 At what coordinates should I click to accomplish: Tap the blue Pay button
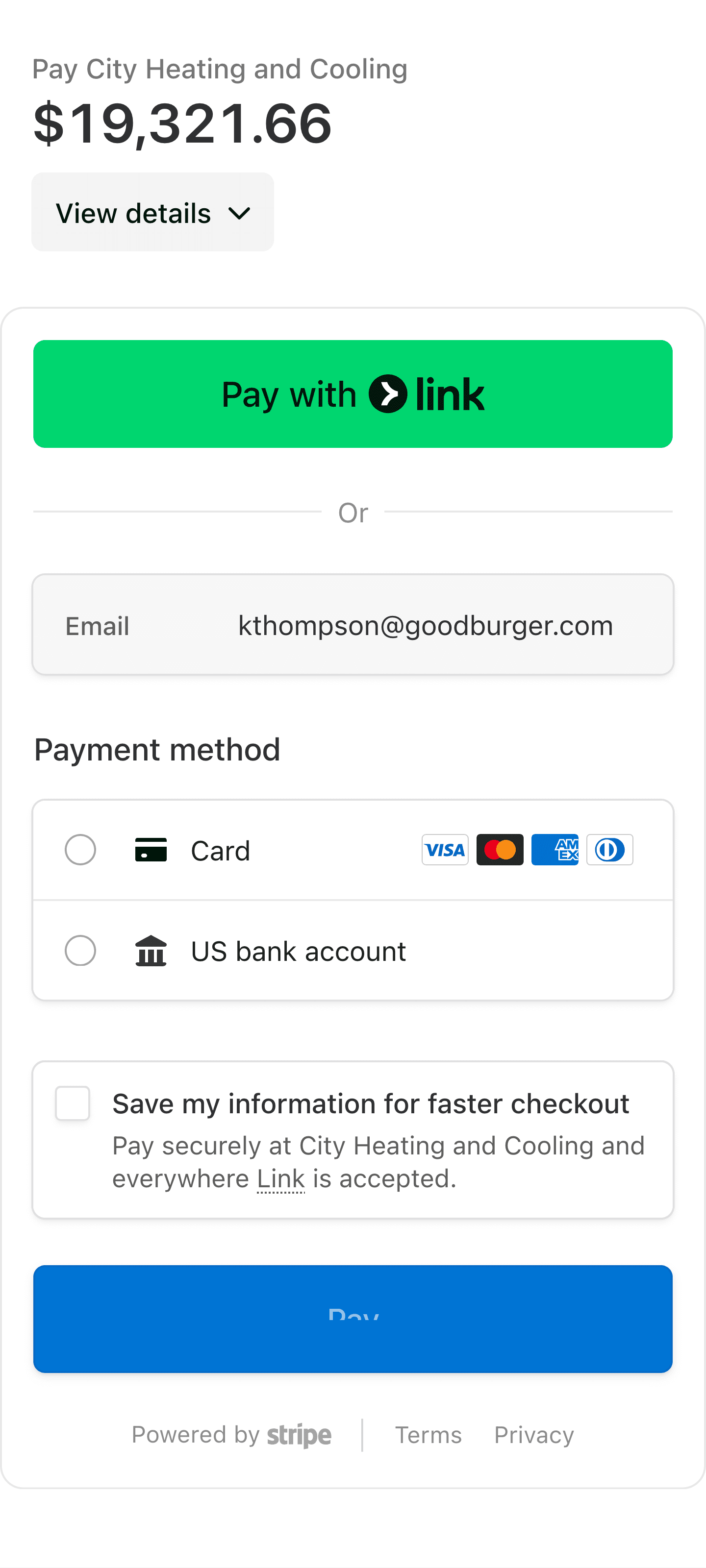tap(353, 1319)
